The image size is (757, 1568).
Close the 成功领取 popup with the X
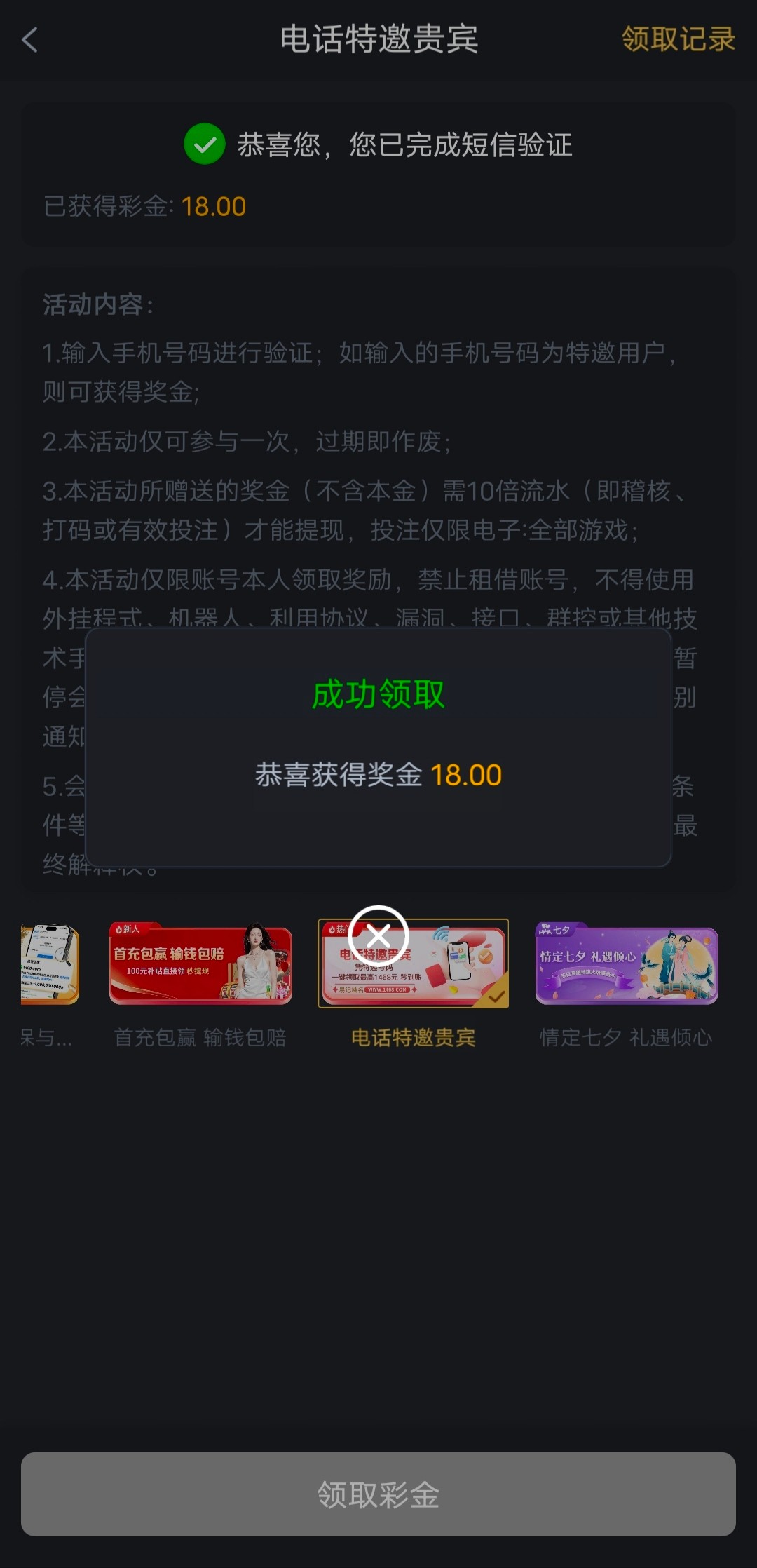coord(378,935)
